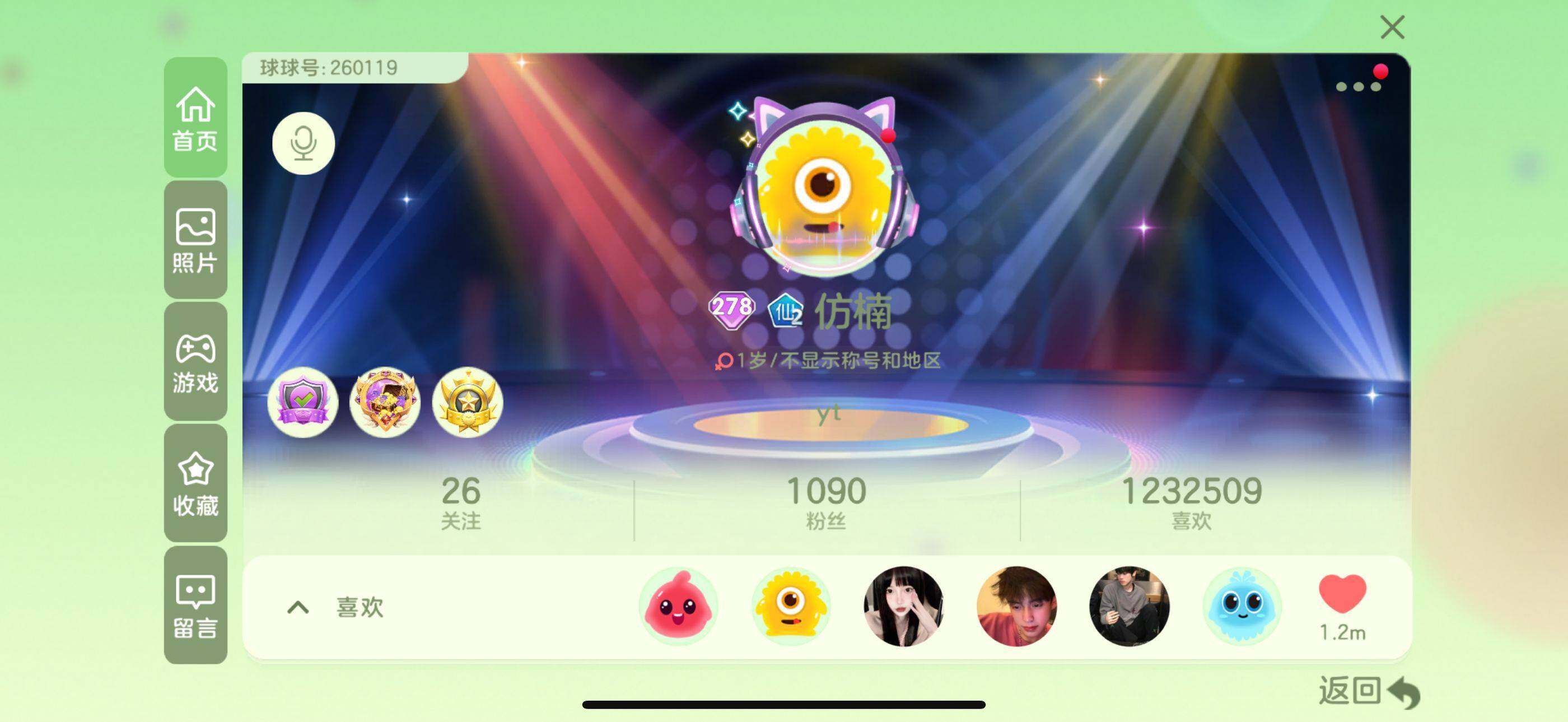Like this profile with the red heart
This screenshot has height=722, width=1568.
click(x=1342, y=595)
